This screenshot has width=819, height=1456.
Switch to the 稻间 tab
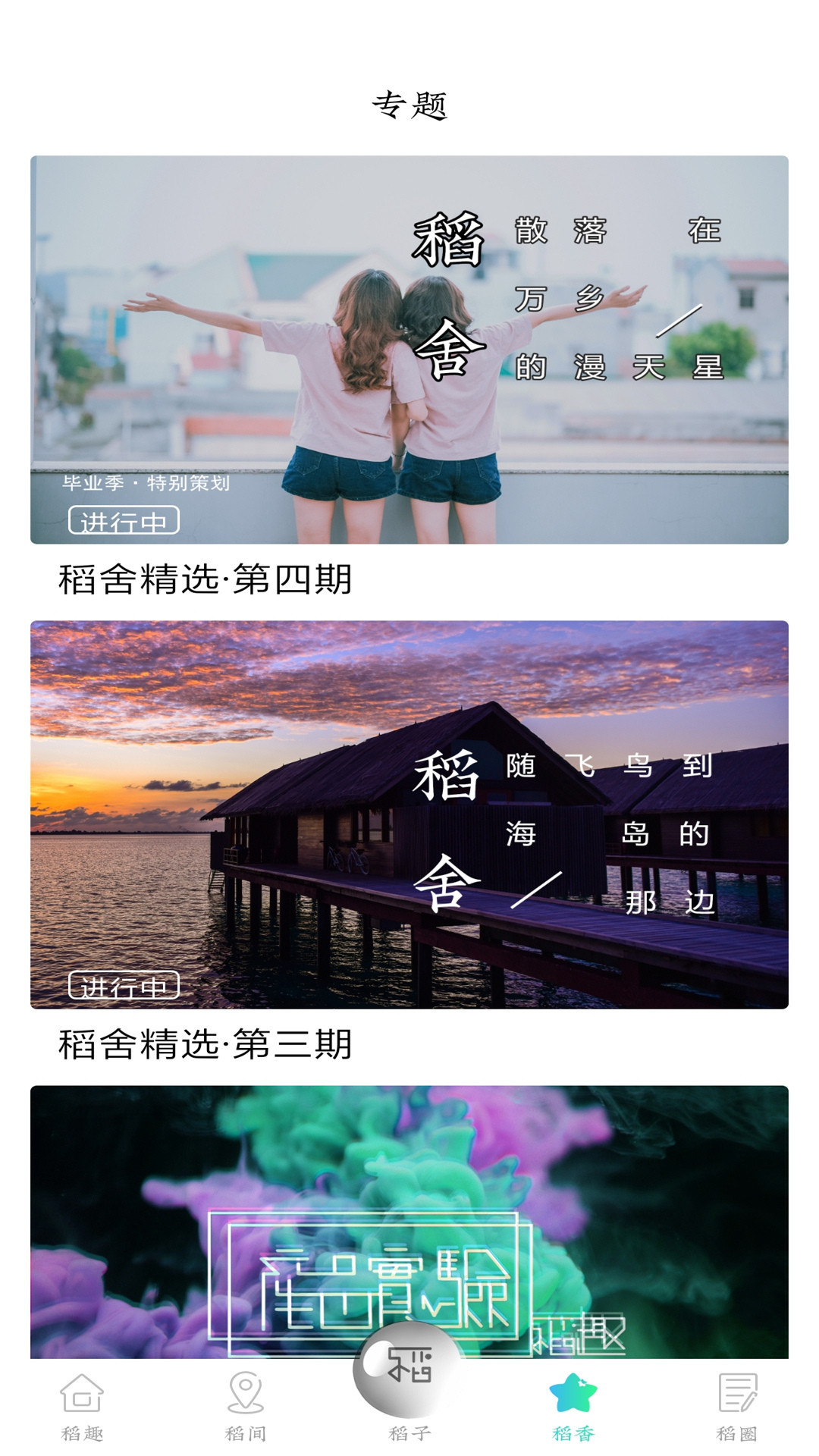point(246,1406)
